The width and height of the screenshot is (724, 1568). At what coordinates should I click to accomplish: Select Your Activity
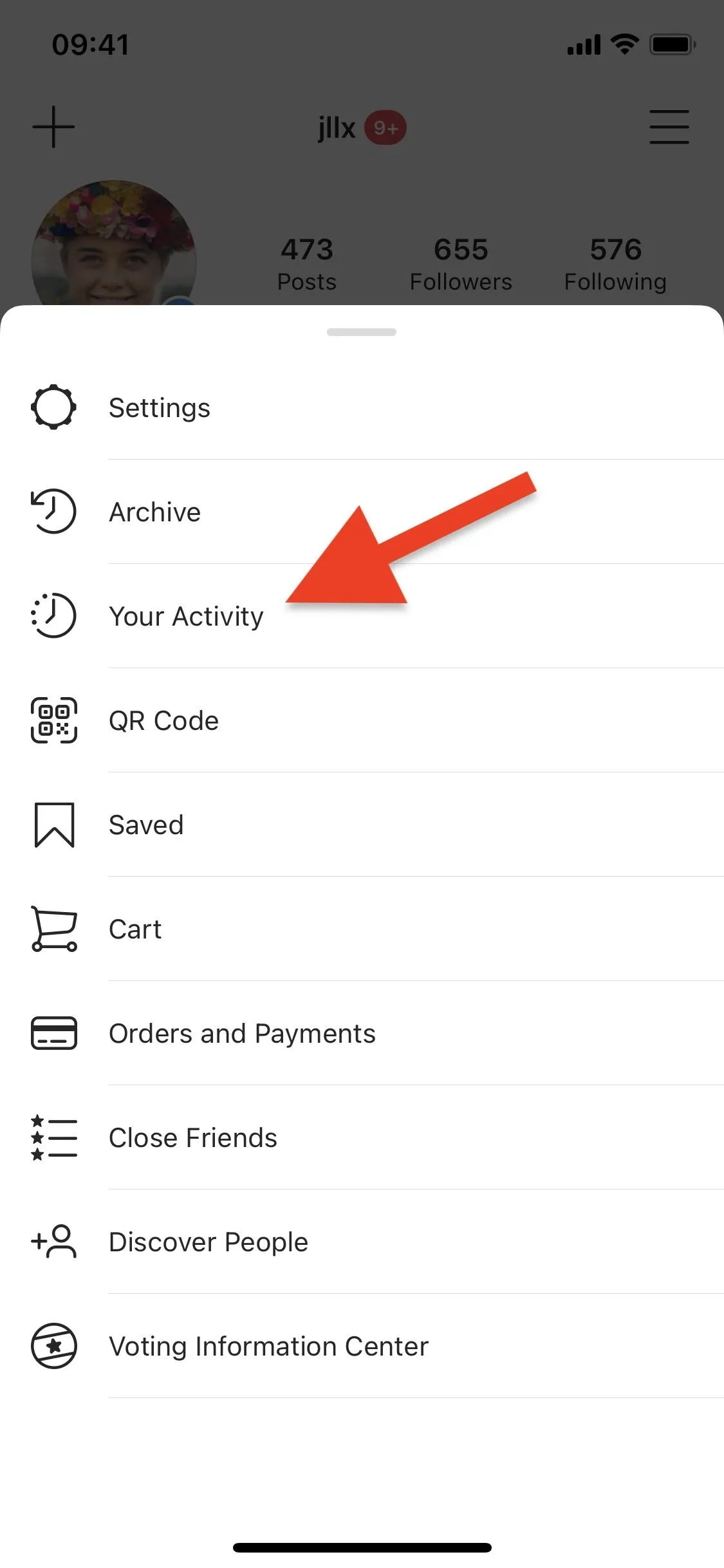click(x=362, y=616)
